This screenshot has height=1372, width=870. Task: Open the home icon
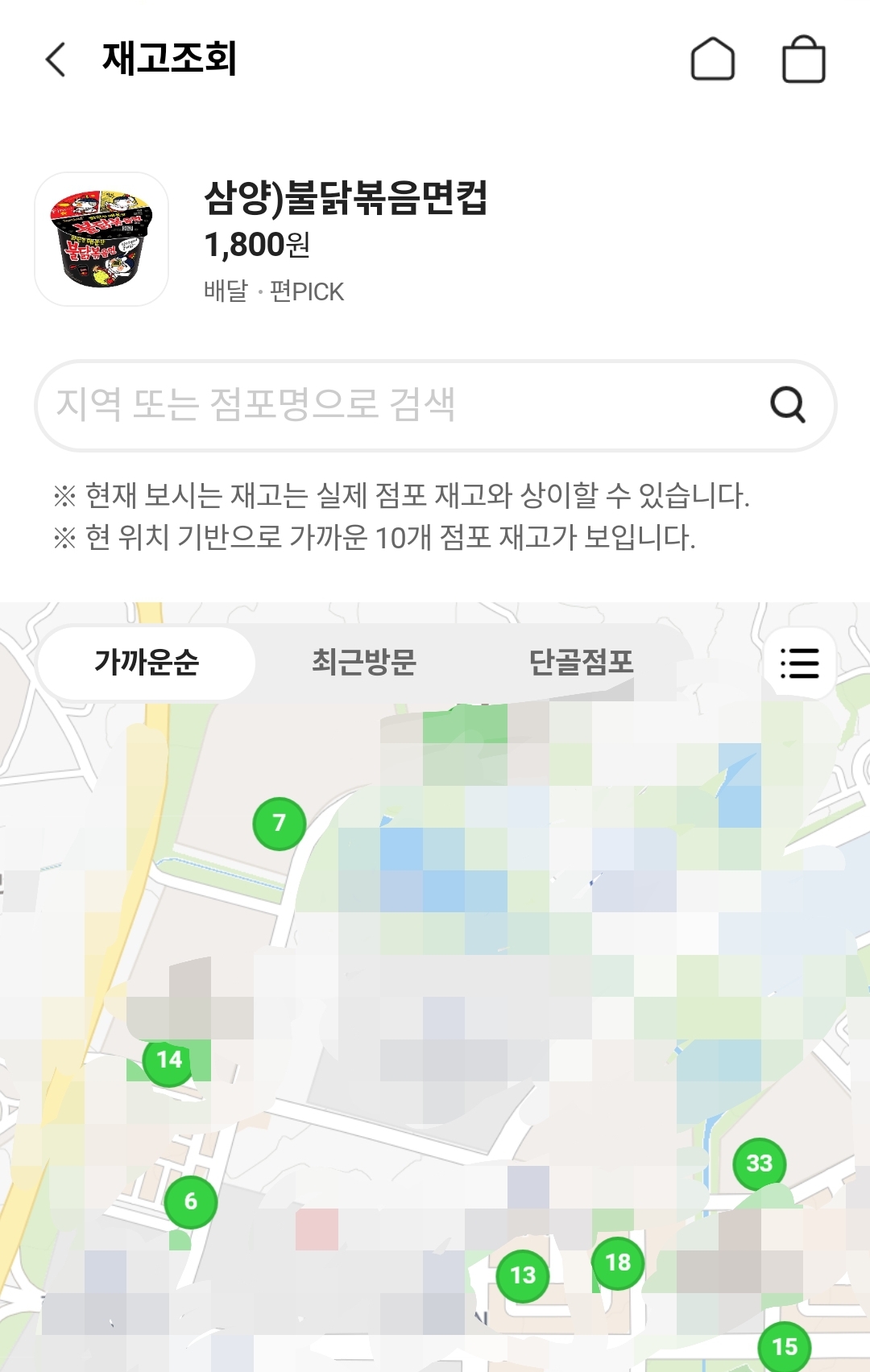tap(712, 60)
